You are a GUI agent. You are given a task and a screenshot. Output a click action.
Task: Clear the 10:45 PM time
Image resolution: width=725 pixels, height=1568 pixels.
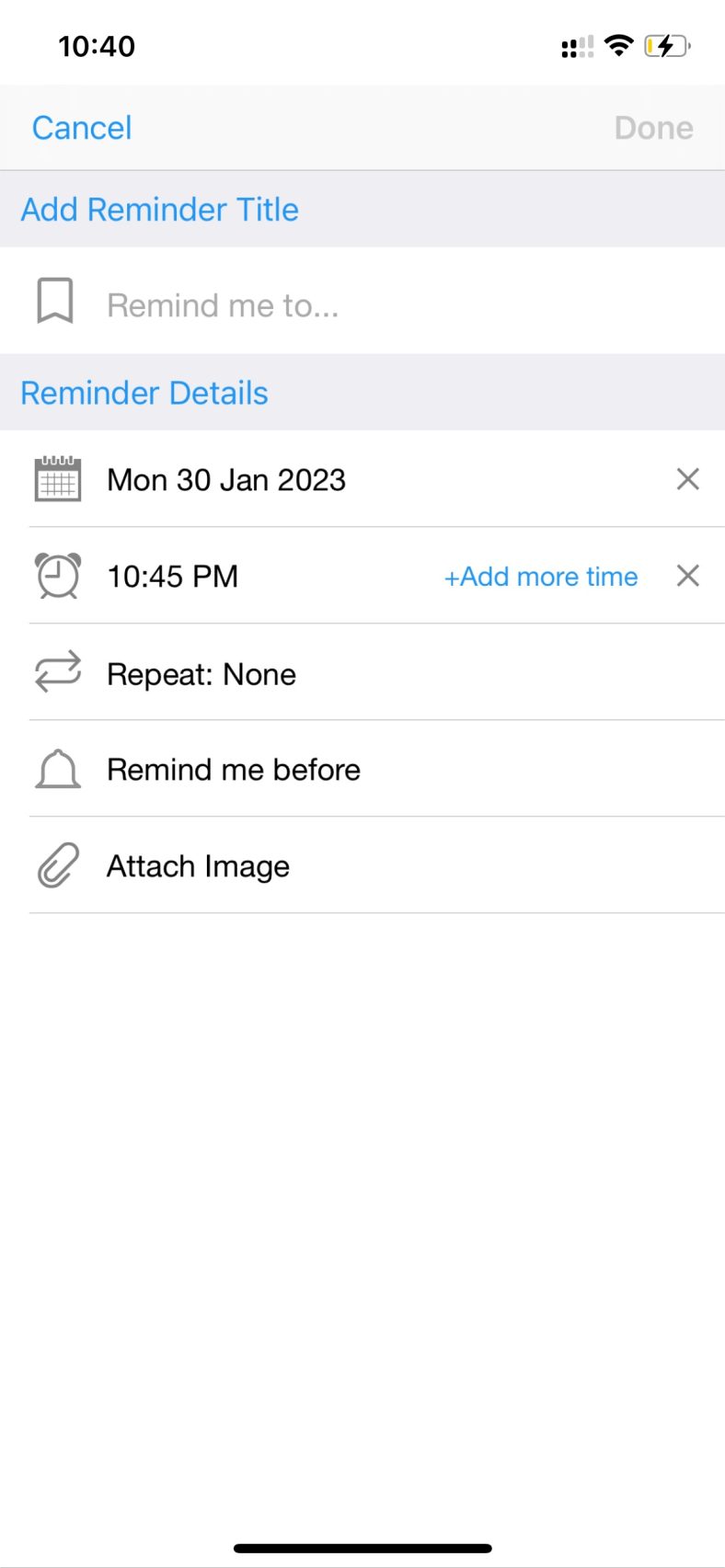(x=688, y=576)
